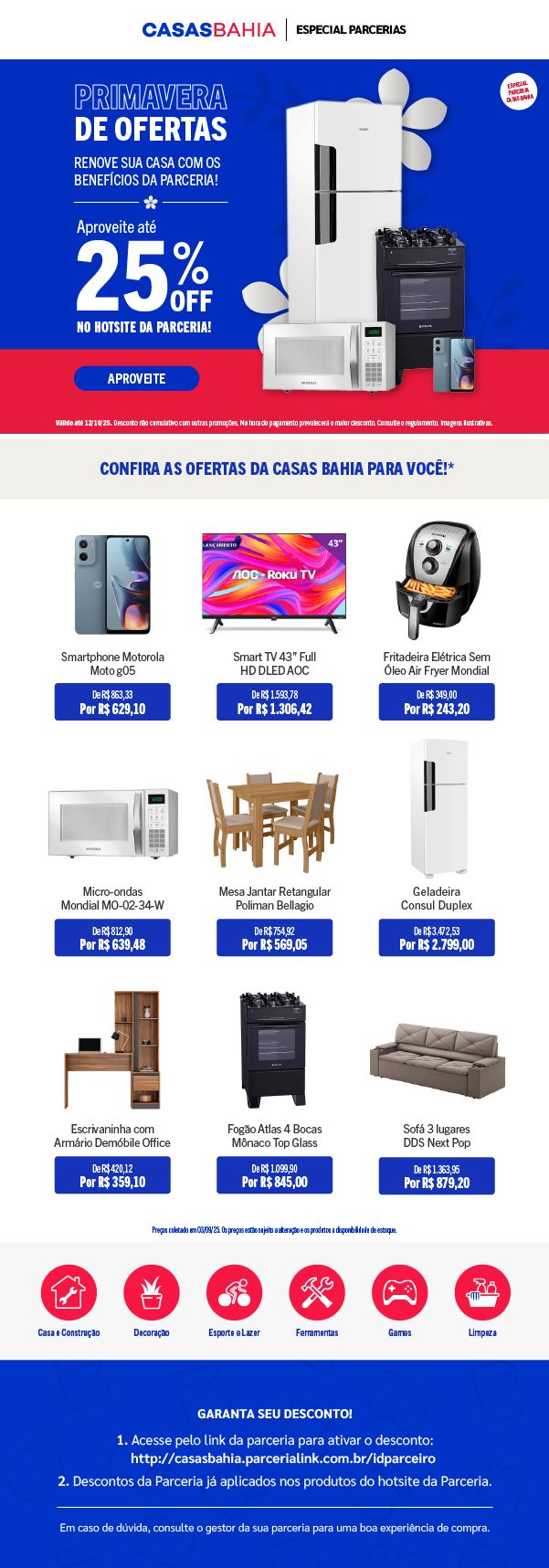The image size is (549, 1568).
Task: Go to the Esporte e Lazer category
Action: pos(234,1292)
